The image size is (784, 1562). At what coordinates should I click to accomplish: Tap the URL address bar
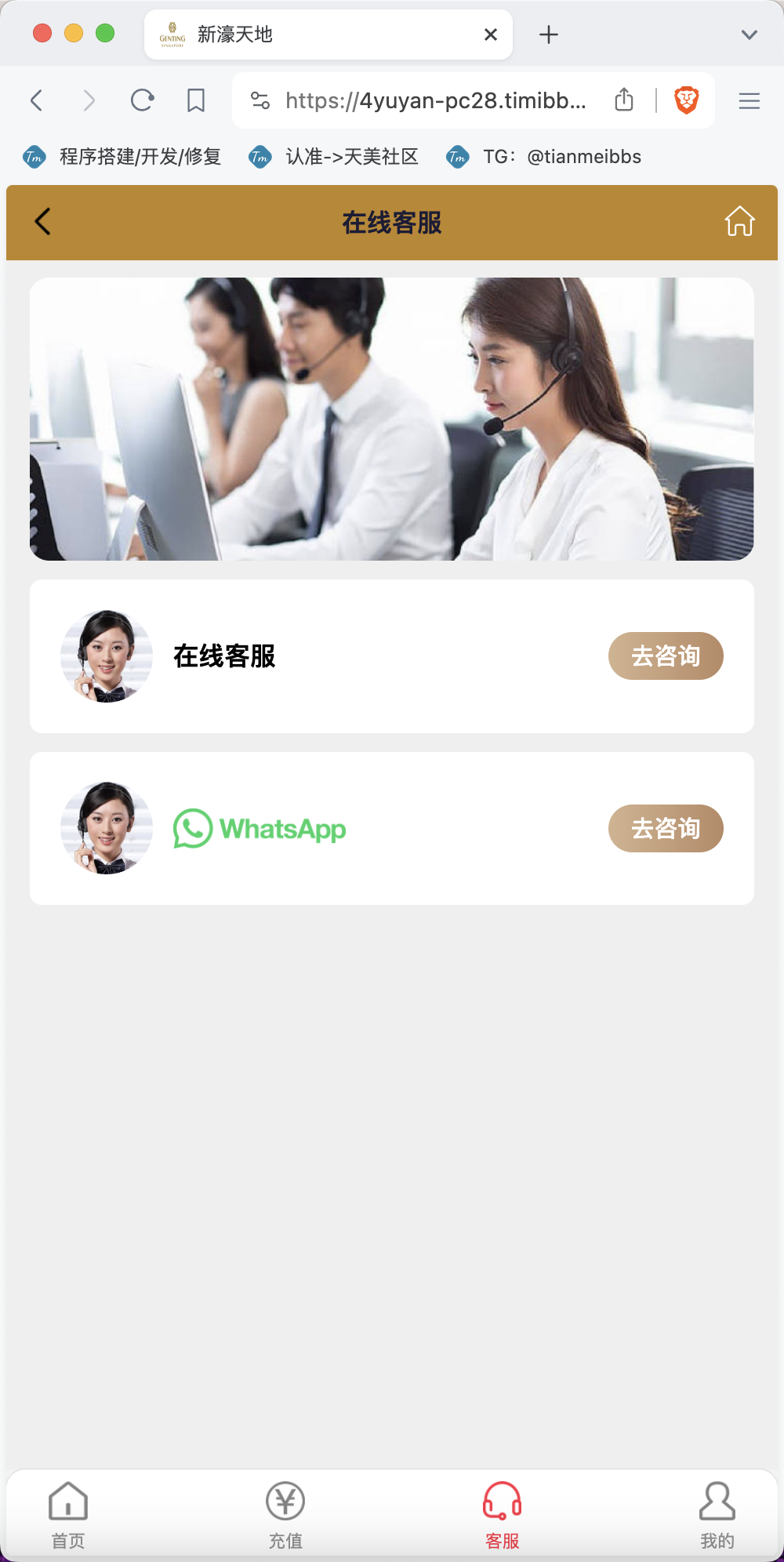click(435, 100)
